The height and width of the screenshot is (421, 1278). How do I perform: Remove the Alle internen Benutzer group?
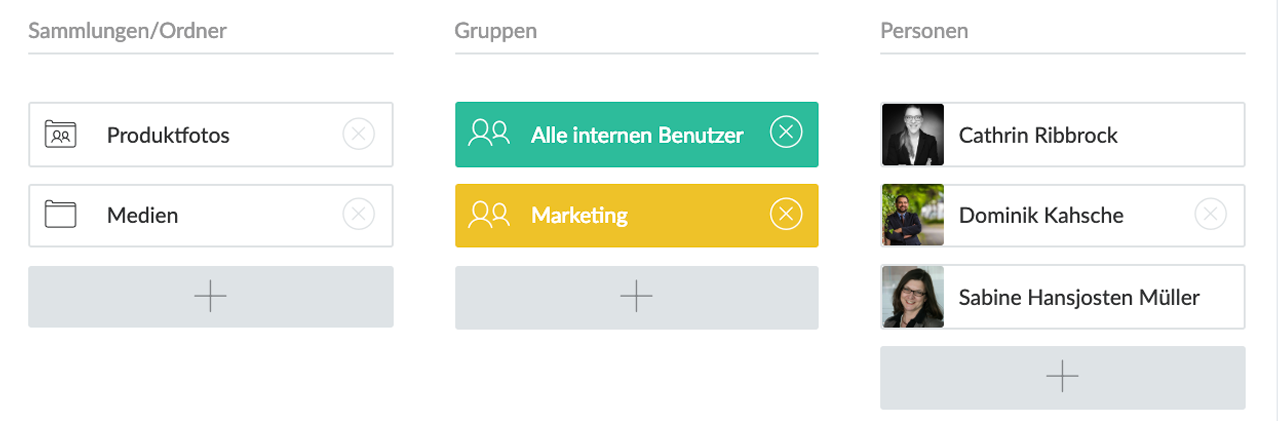click(786, 133)
